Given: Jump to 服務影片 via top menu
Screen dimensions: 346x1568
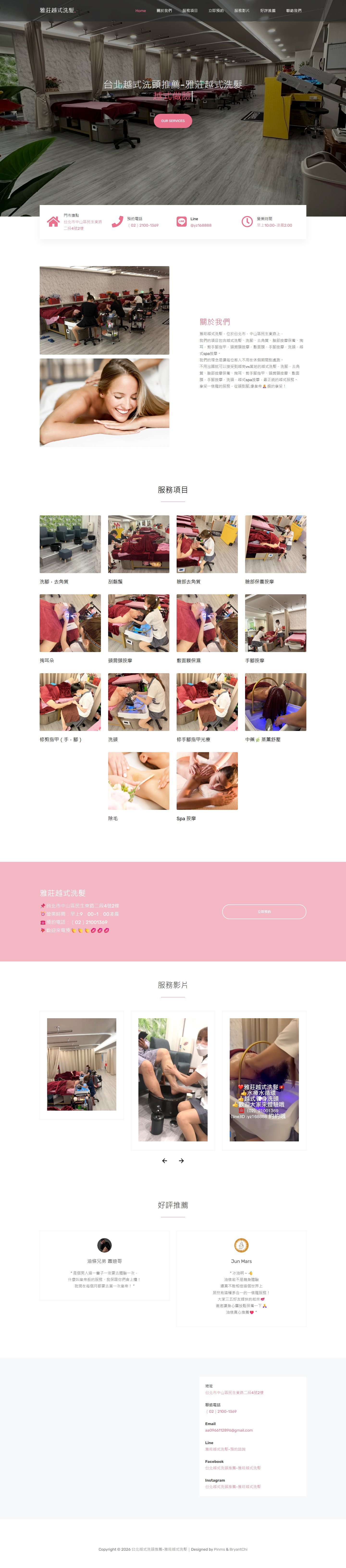Looking at the screenshot, I should tap(242, 10).
